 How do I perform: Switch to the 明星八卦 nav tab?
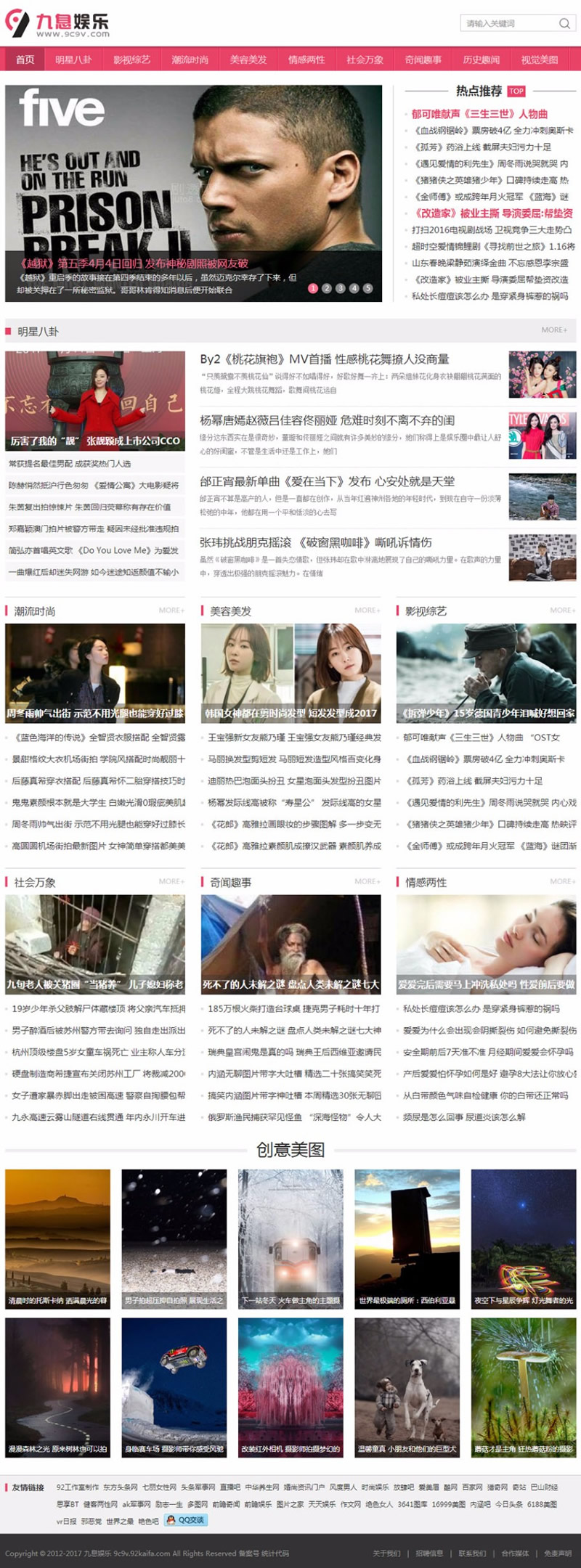point(73,60)
